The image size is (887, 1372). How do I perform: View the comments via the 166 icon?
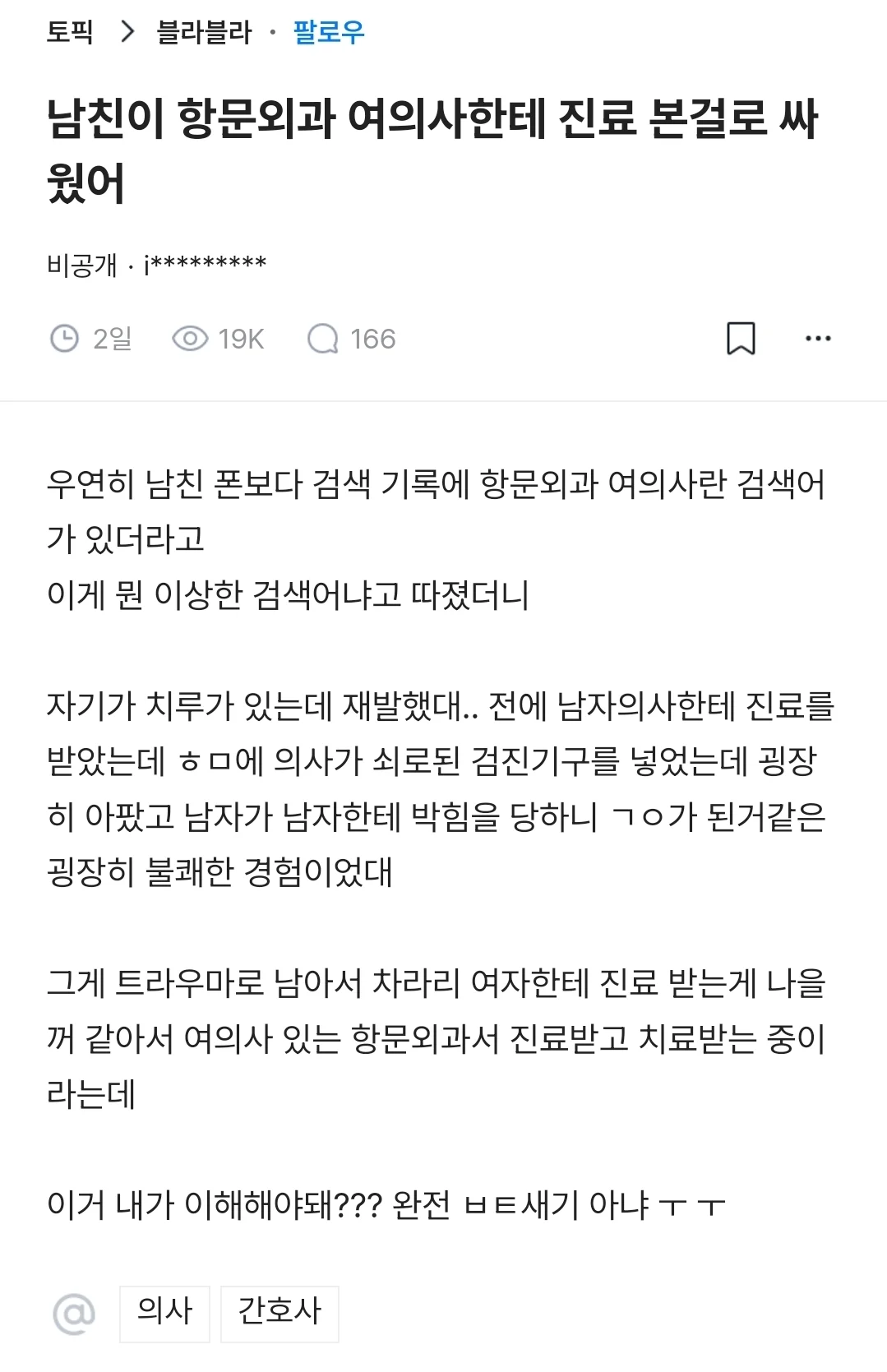point(351,339)
